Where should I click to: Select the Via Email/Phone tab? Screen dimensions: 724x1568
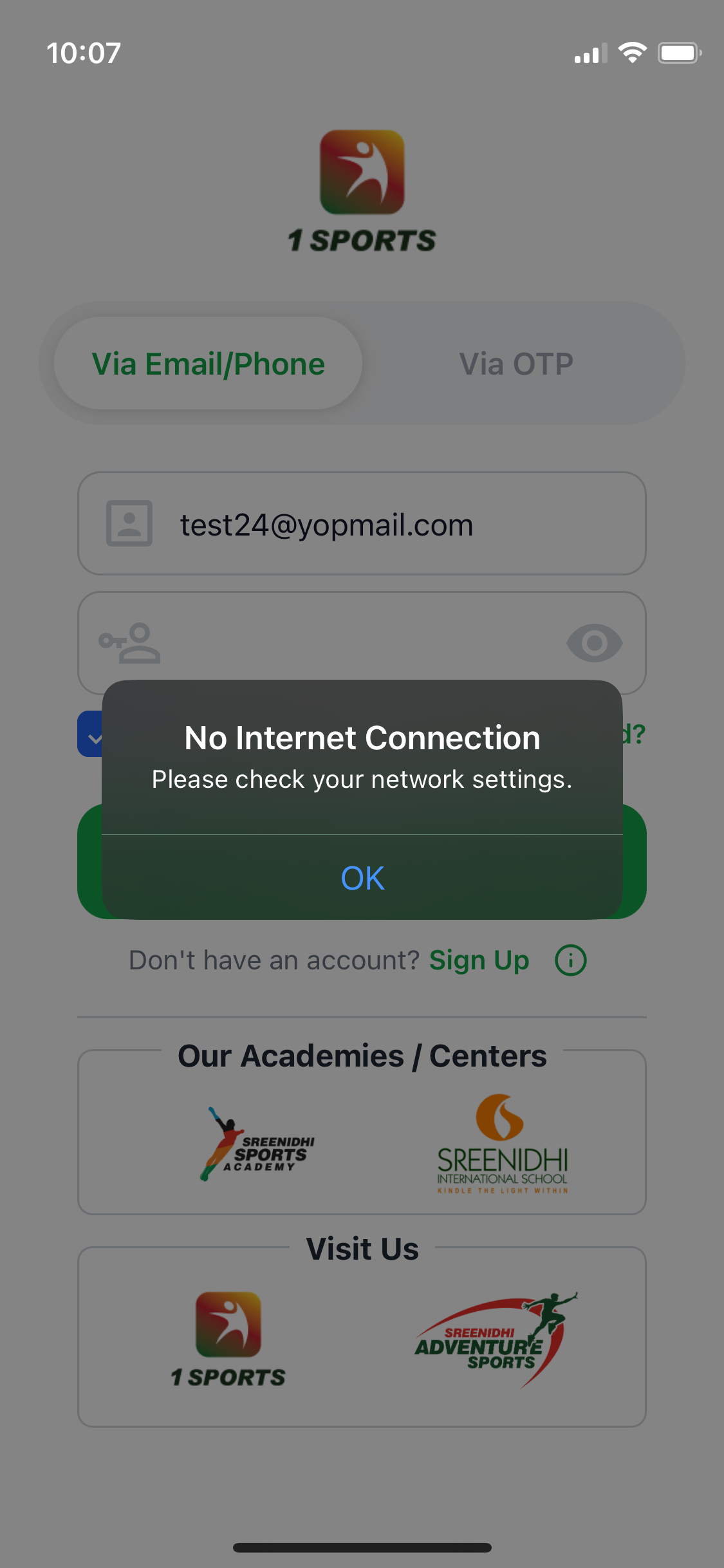click(208, 364)
